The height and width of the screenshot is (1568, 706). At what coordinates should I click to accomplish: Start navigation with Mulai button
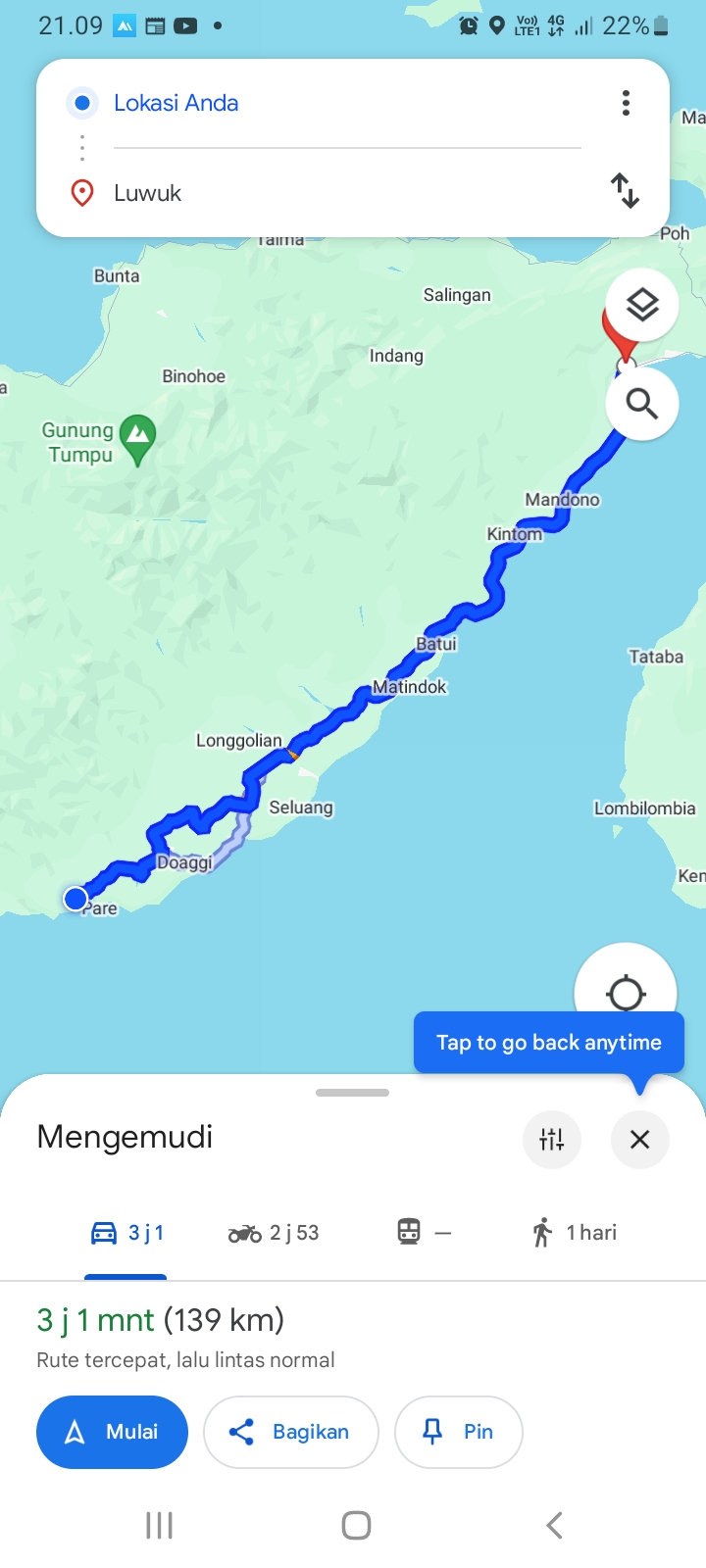click(112, 1432)
